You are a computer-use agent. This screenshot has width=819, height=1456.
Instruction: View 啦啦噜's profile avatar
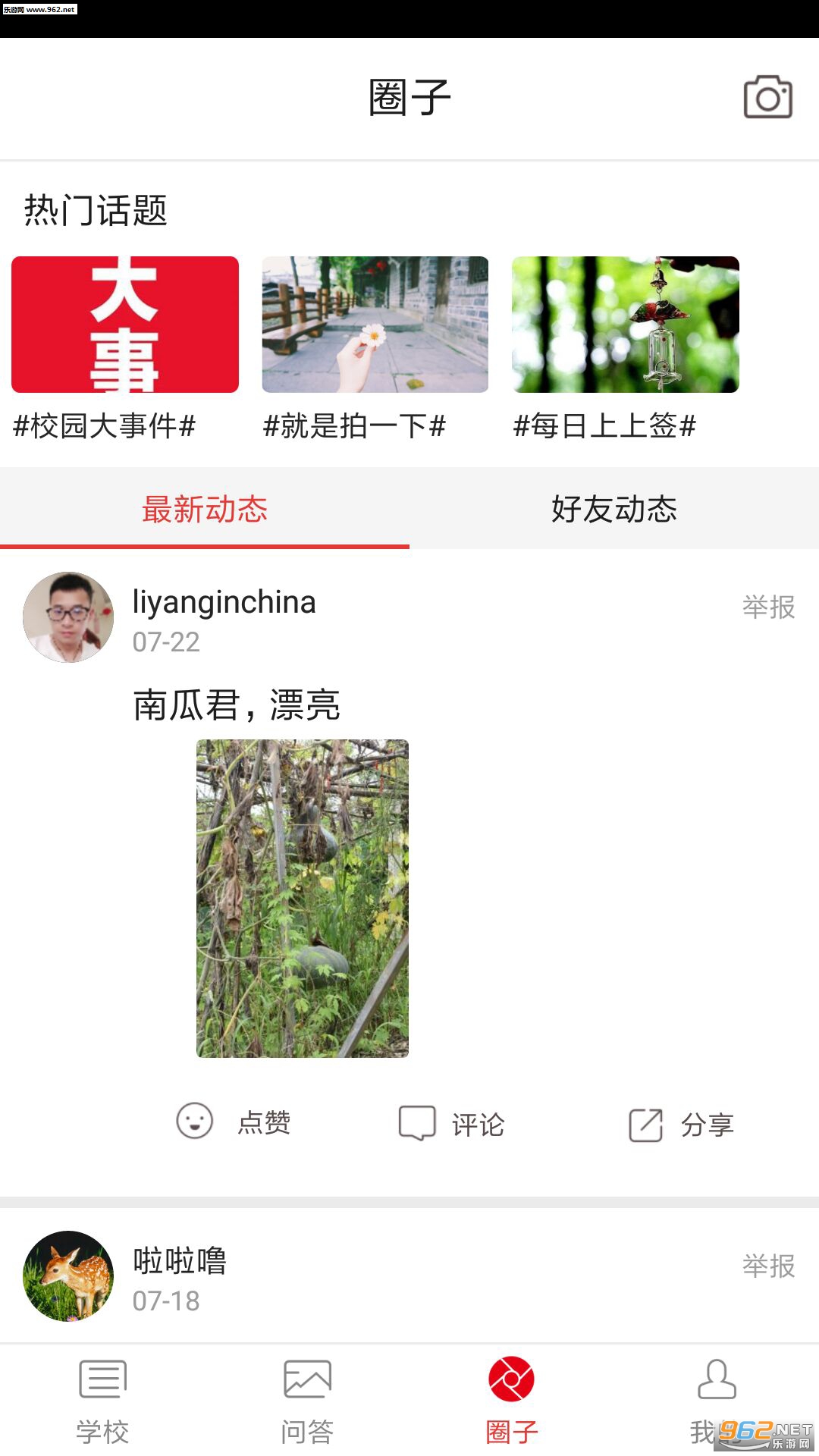coord(68,1276)
